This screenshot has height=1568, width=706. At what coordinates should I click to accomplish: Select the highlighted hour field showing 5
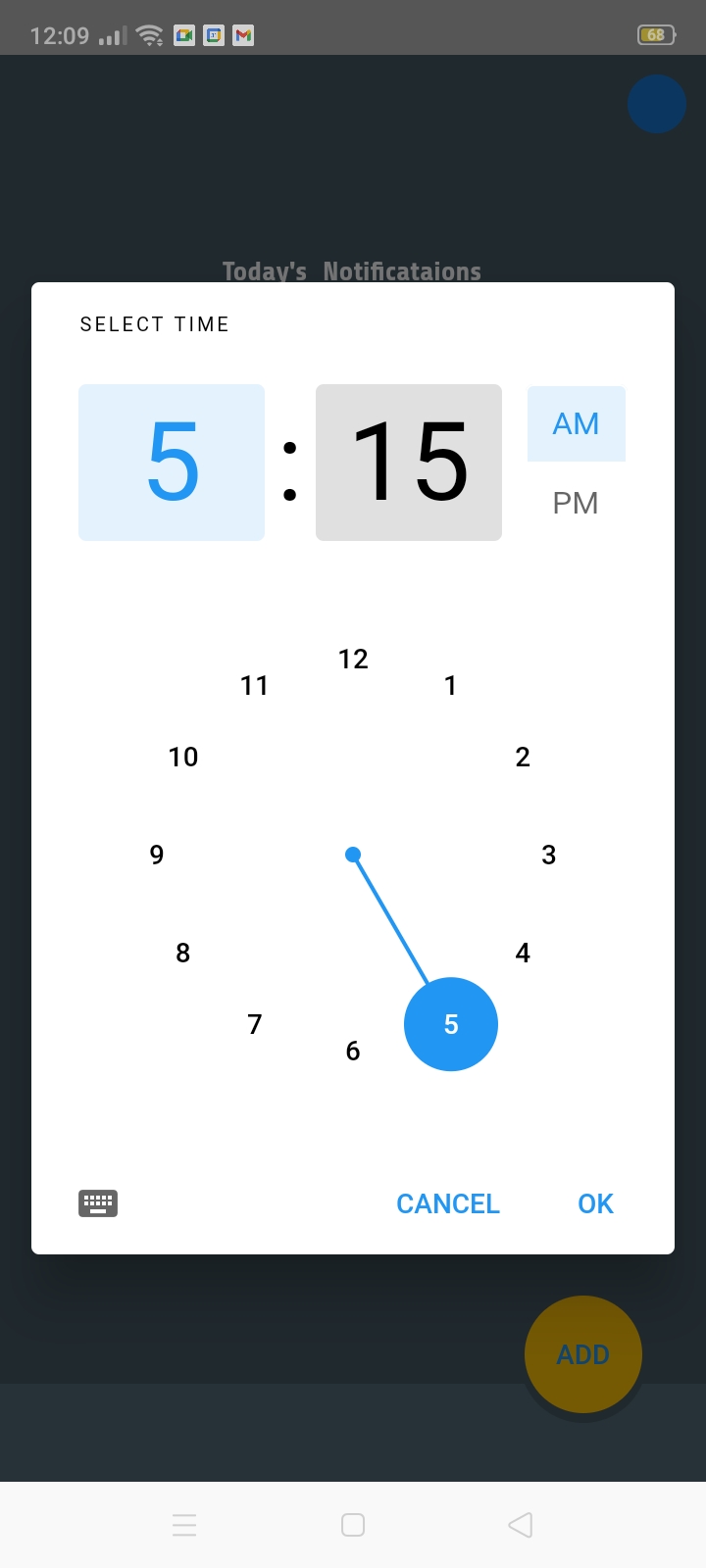click(172, 462)
